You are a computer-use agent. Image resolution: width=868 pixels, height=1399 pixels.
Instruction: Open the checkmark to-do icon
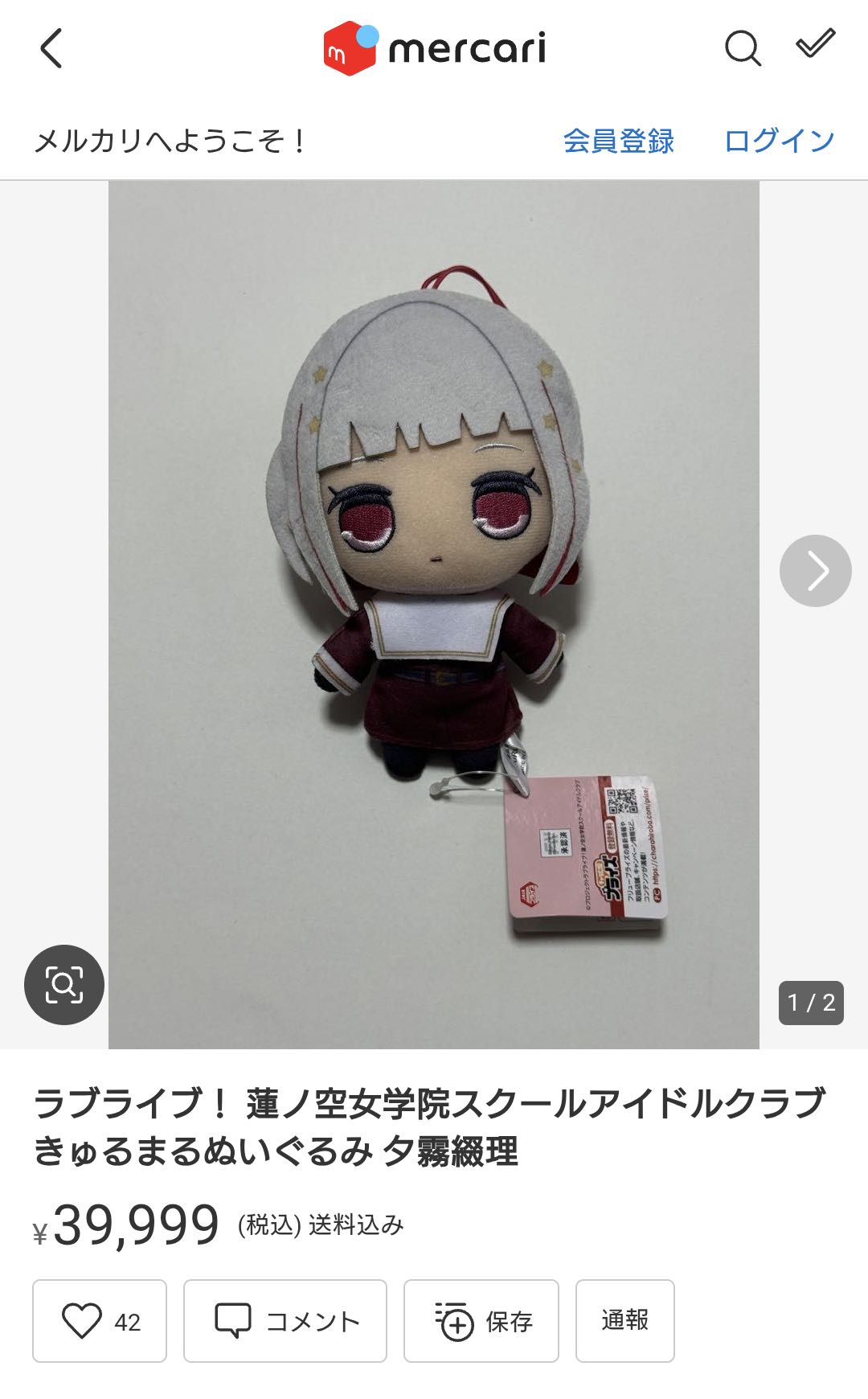[815, 44]
